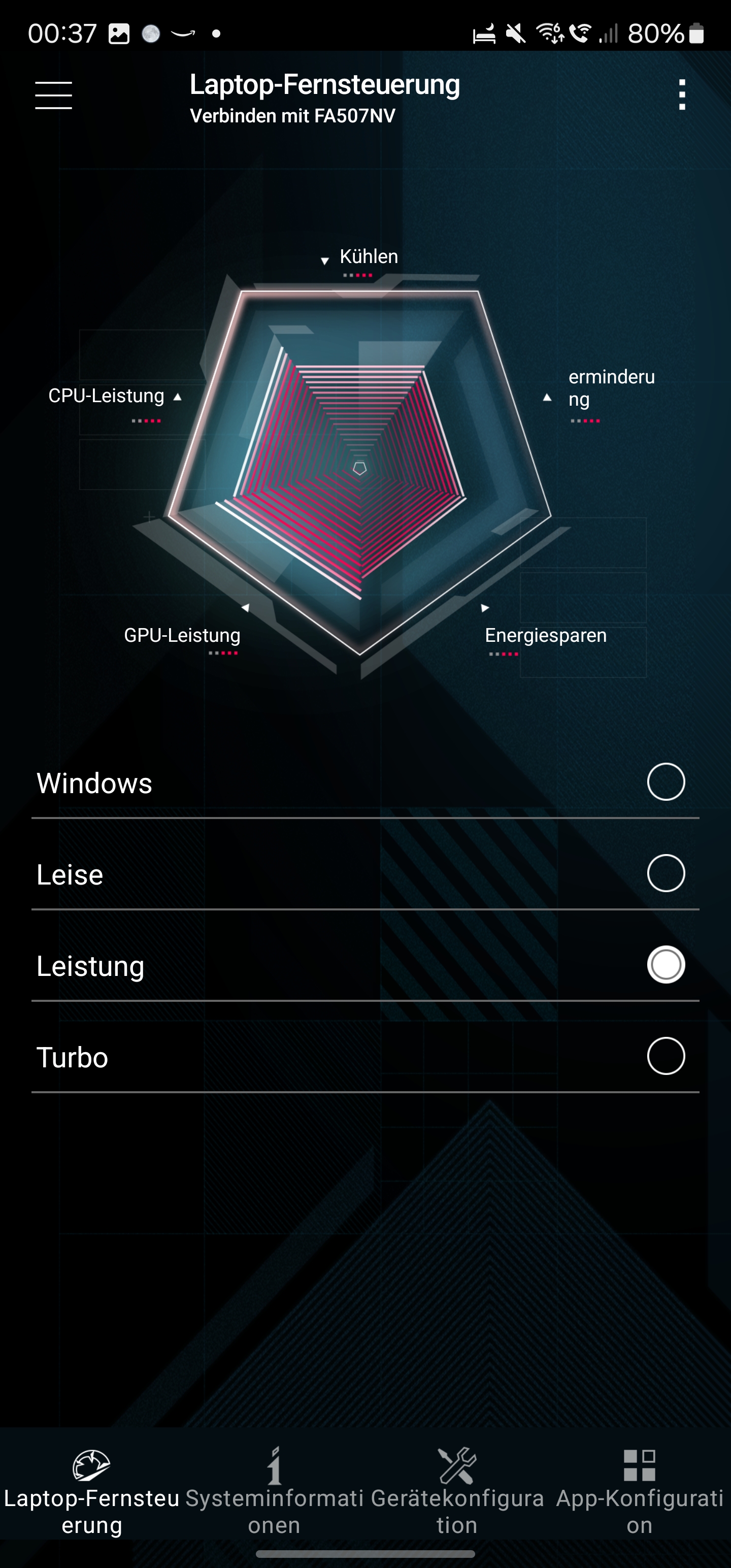
Task: Switch to the Systeminformationen tab
Action: click(274, 1490)
